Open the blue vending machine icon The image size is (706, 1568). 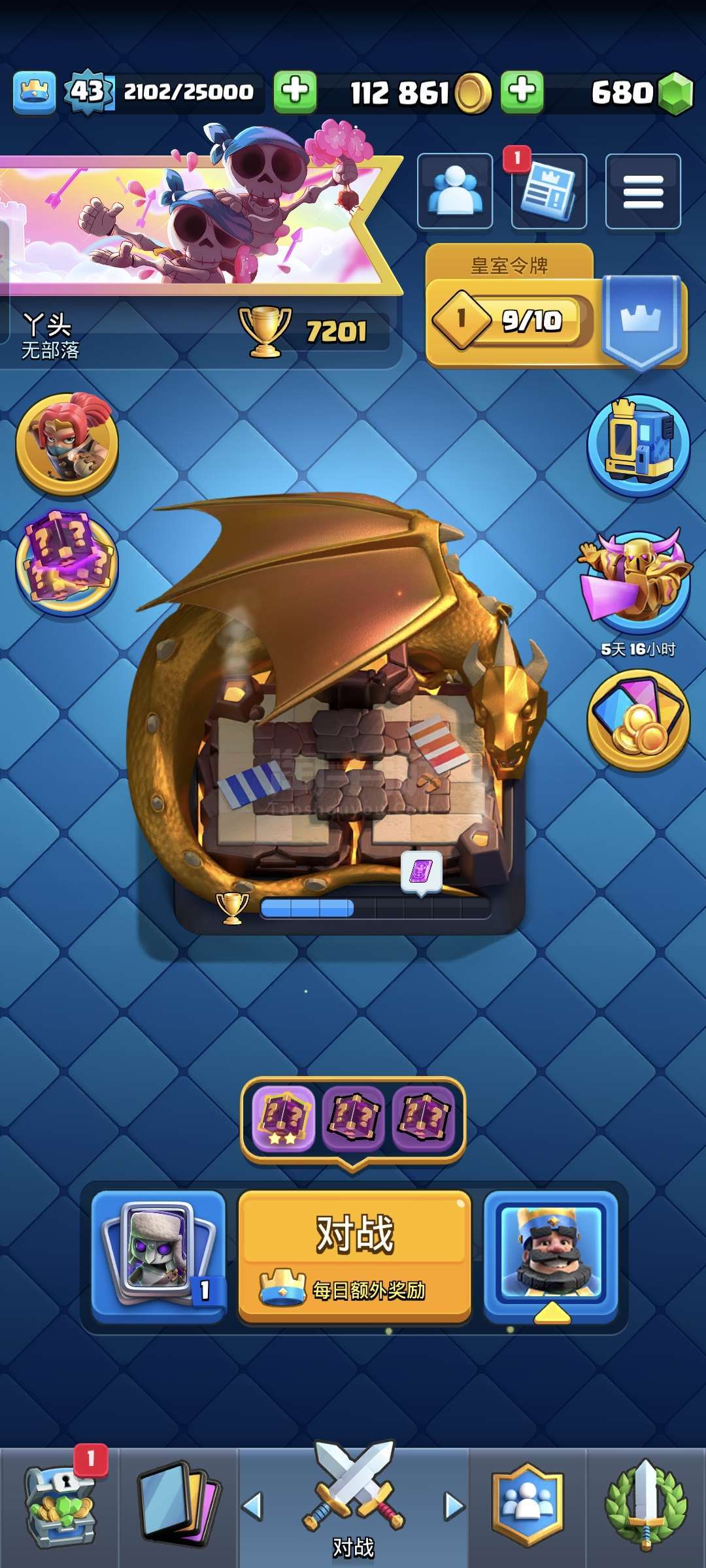pos(638,444)
